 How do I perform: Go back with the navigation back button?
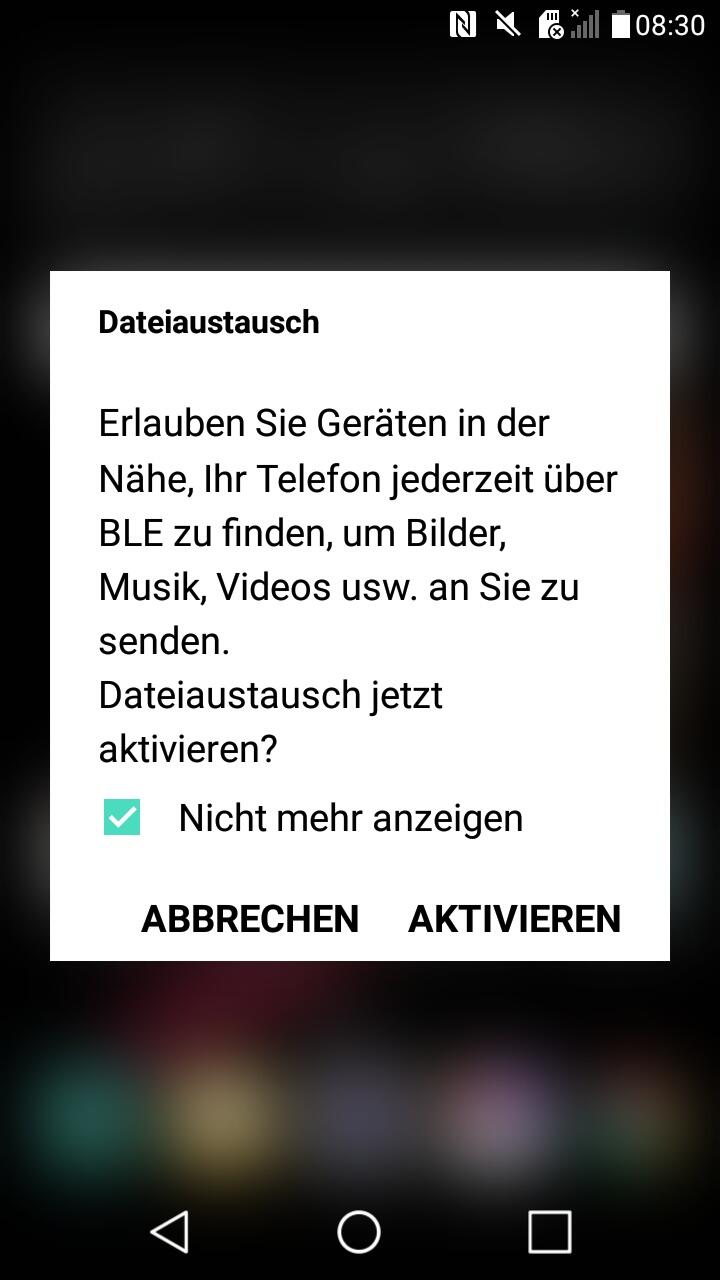click(170, 1231)
